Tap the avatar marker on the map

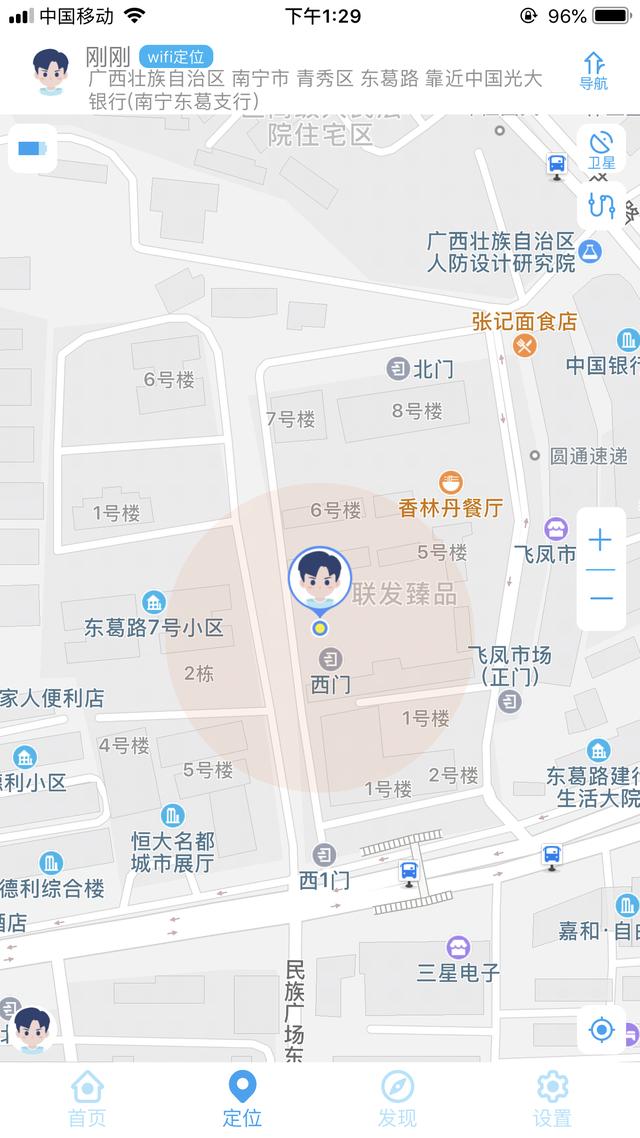coord(320,578)
